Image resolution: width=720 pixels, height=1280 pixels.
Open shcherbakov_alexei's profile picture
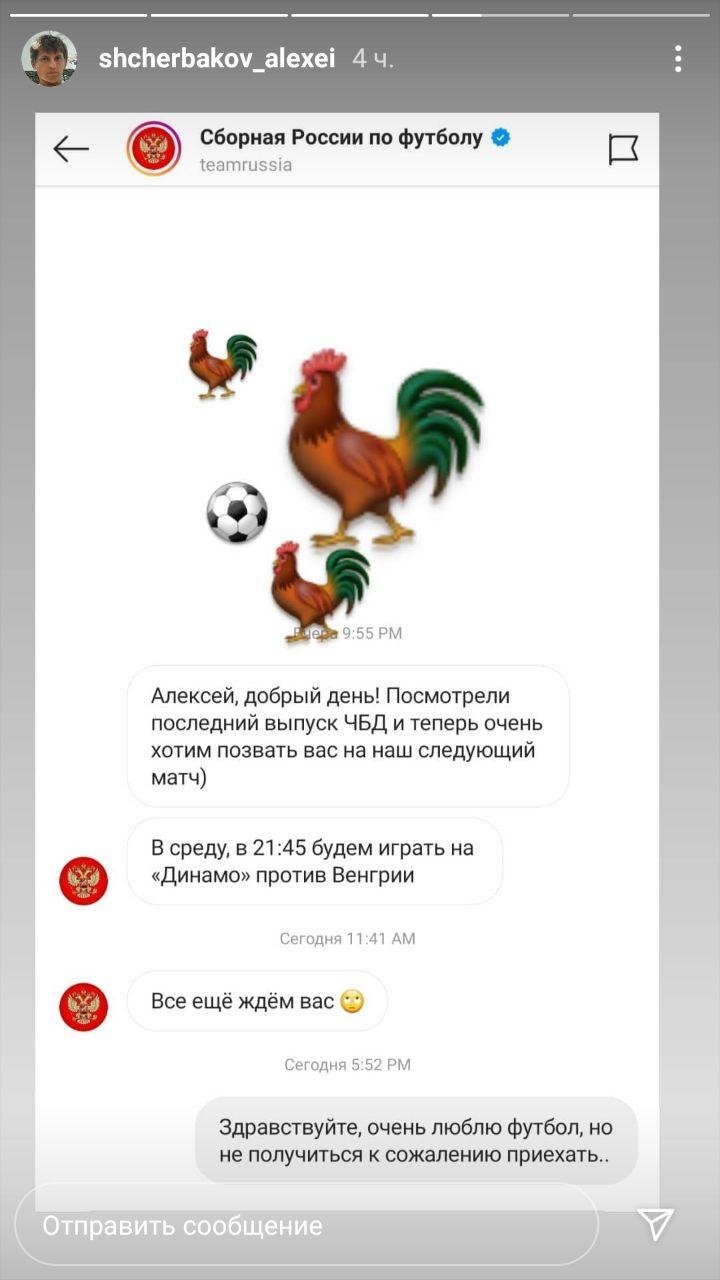[49, 58]
